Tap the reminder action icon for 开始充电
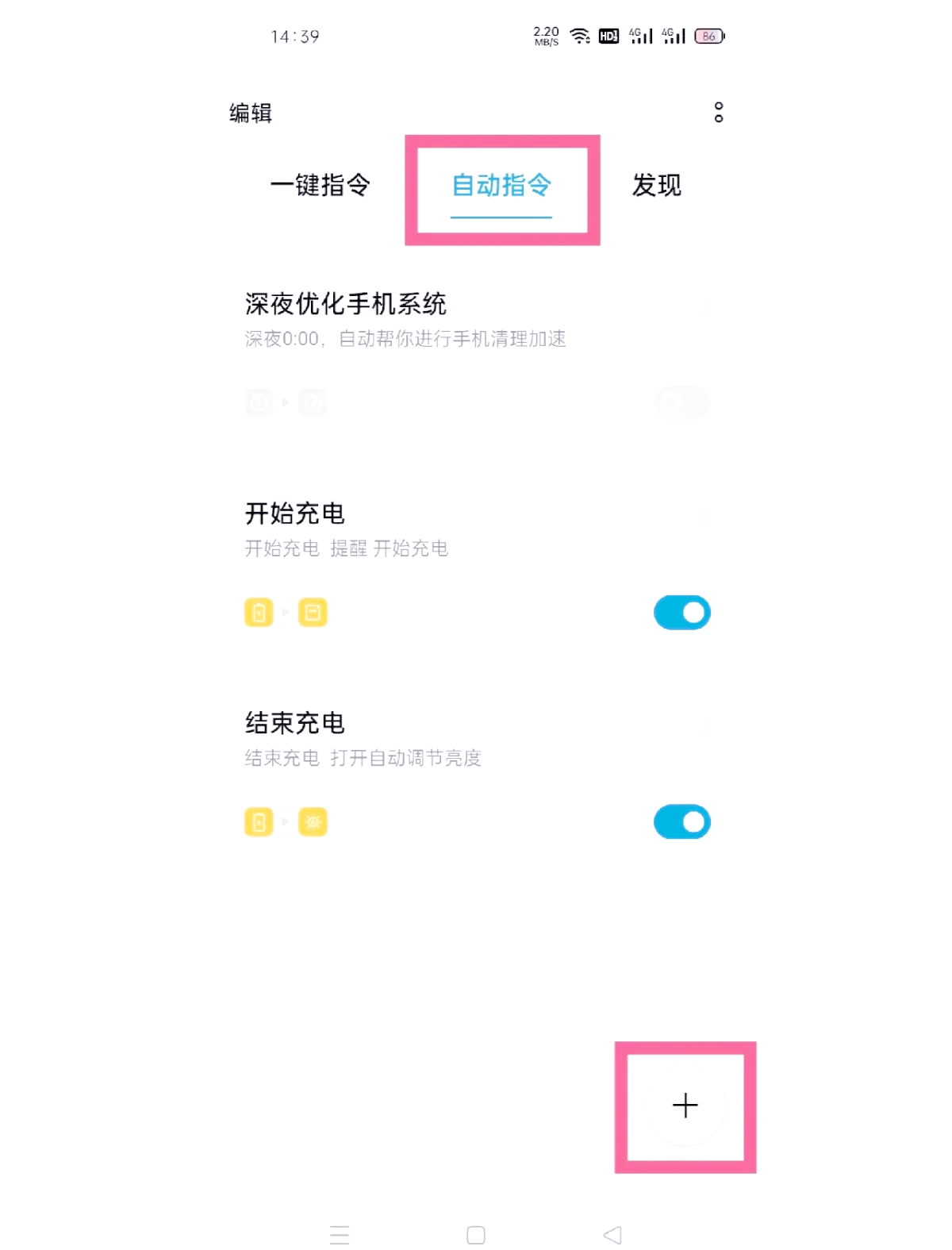Image resolution: width=952 pixels, height=1250 pixels. 313,612
